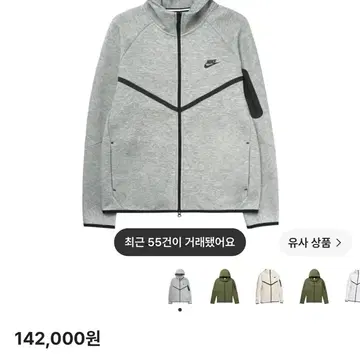Viewport: 360px width, 360px height.
Task: Select the partially visible white hoodie thumbnail
Action: tap(353, 286)
